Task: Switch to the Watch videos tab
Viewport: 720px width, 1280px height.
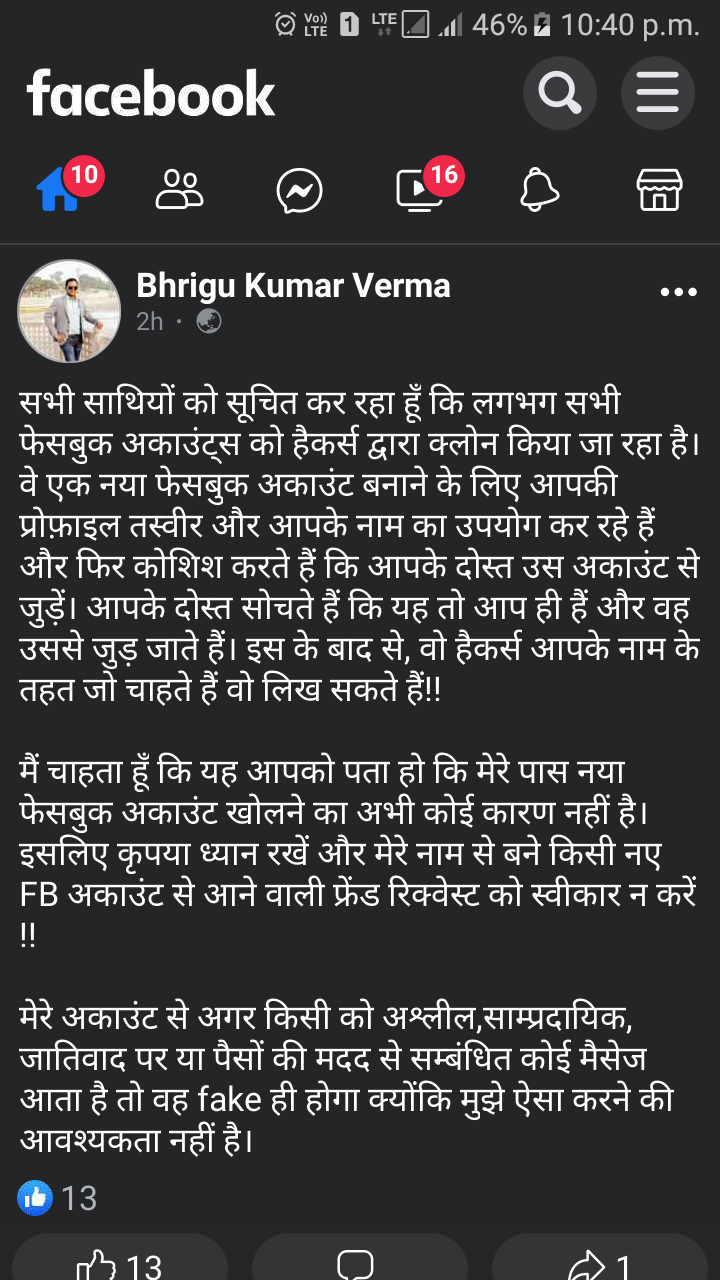Action: 420,189
